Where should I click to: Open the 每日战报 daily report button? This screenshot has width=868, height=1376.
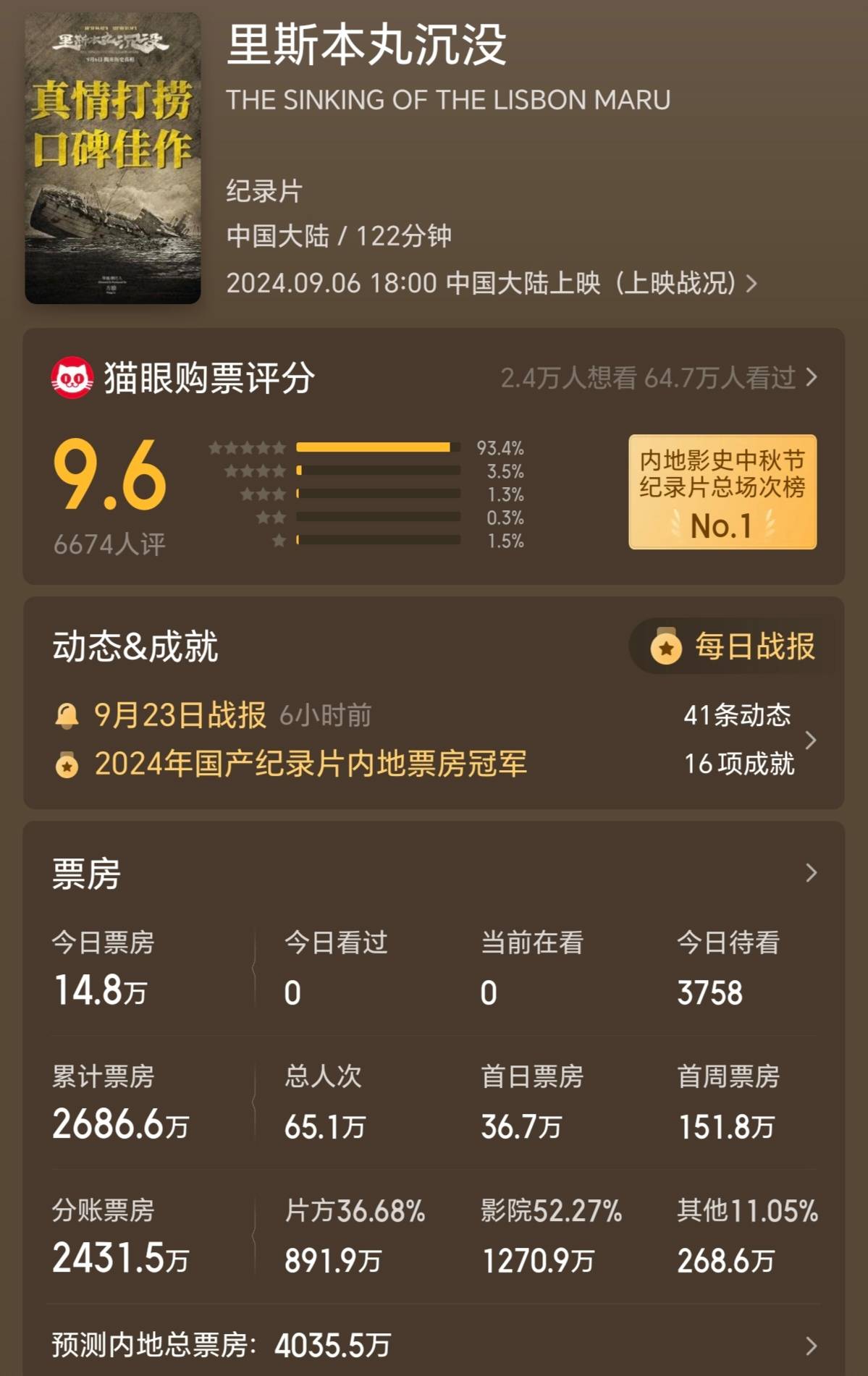(733, 646)
